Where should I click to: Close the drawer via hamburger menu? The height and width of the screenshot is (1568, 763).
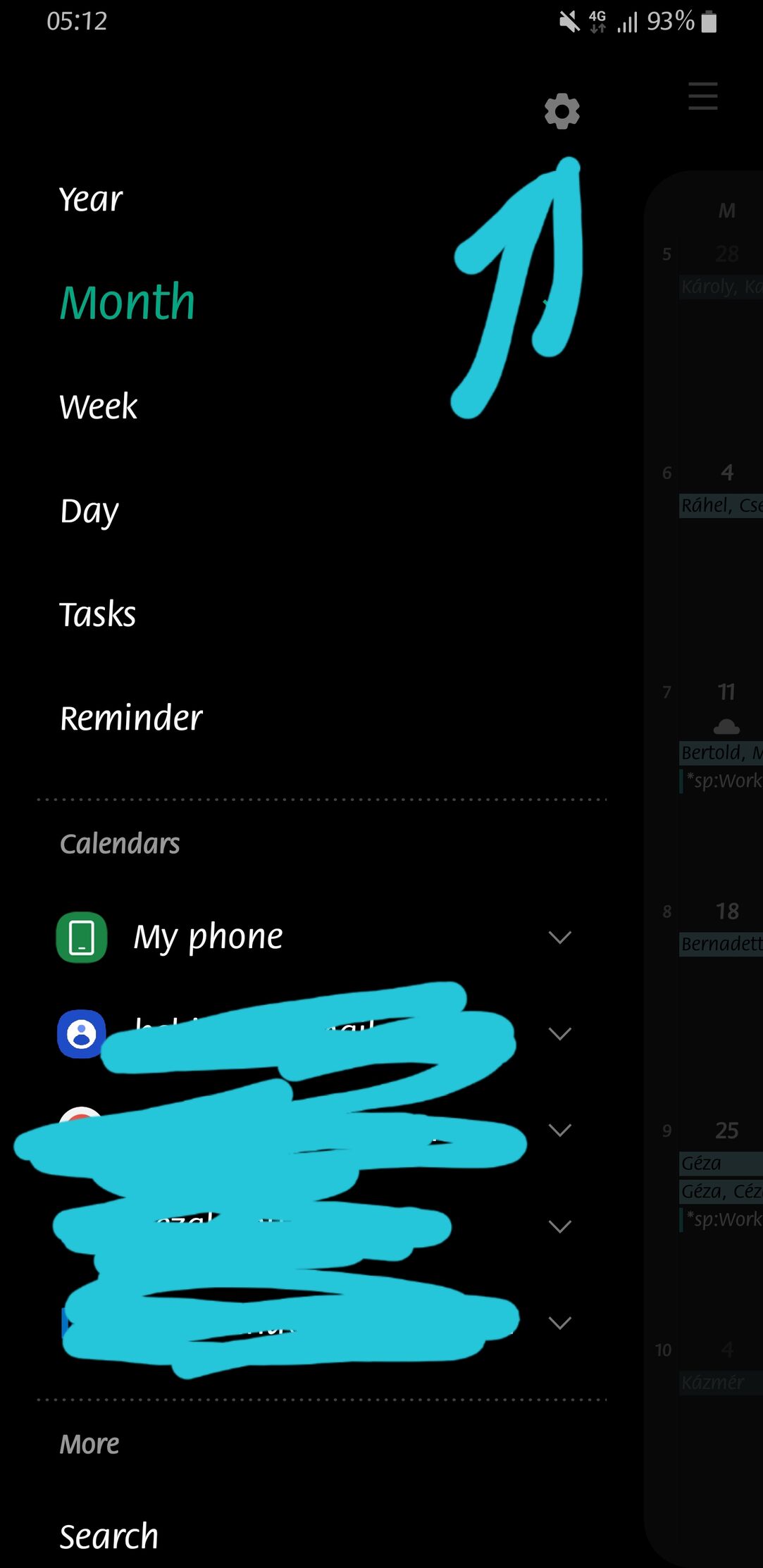702,96
